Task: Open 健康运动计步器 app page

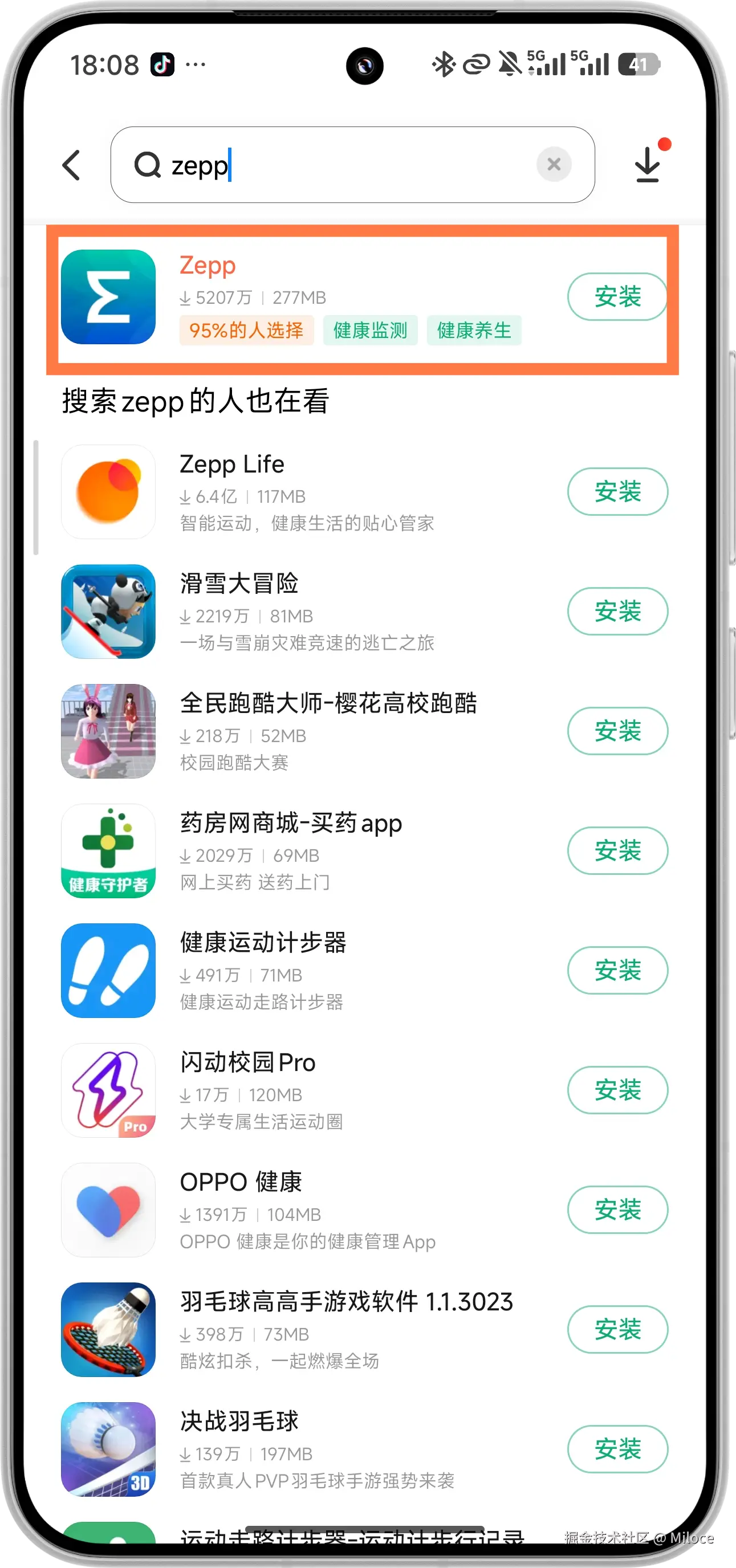Action: click(x=262, y=943)
